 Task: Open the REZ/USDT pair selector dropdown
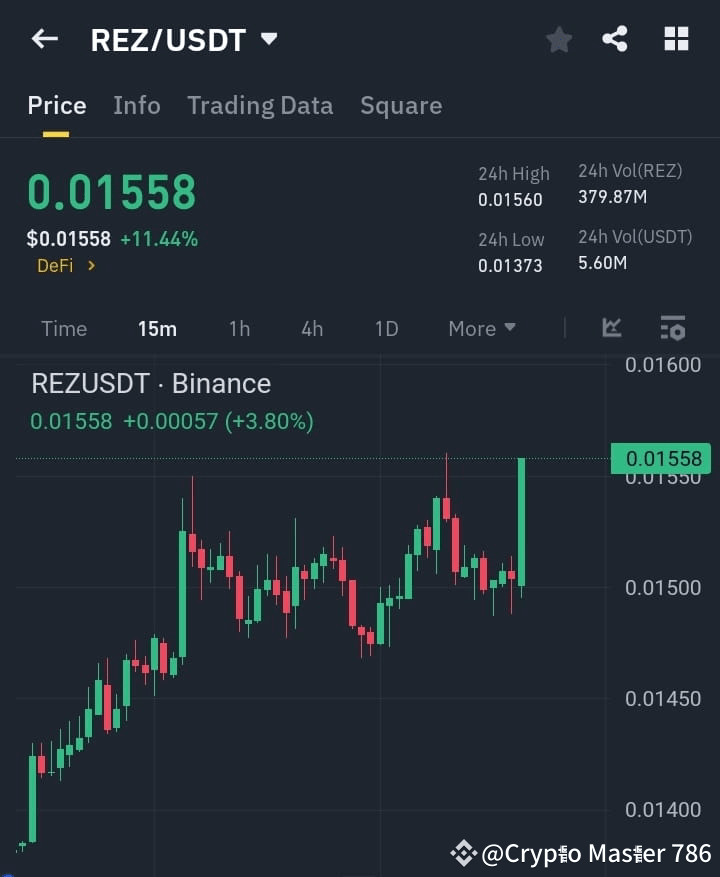click(x=268, y=40)
